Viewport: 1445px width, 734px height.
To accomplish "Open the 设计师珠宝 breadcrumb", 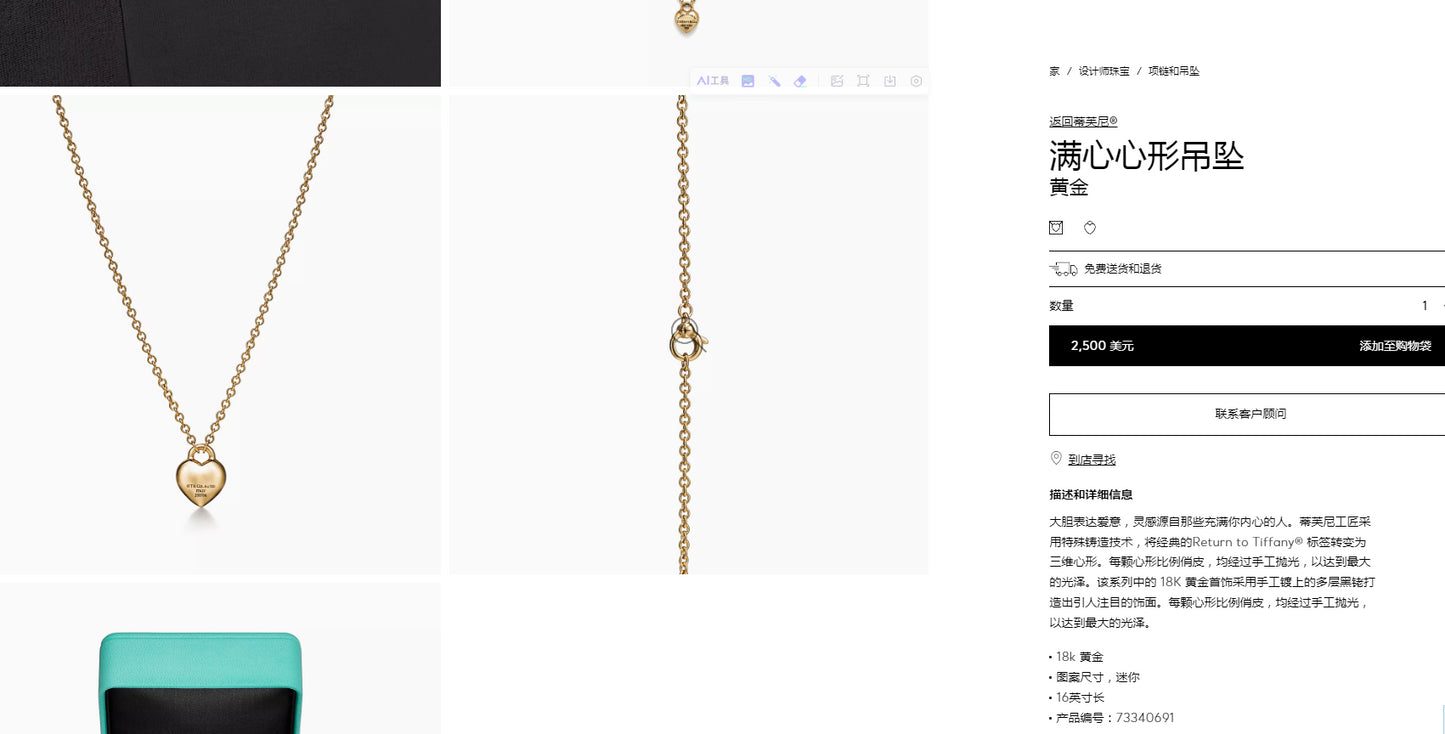I will 1104,71.
